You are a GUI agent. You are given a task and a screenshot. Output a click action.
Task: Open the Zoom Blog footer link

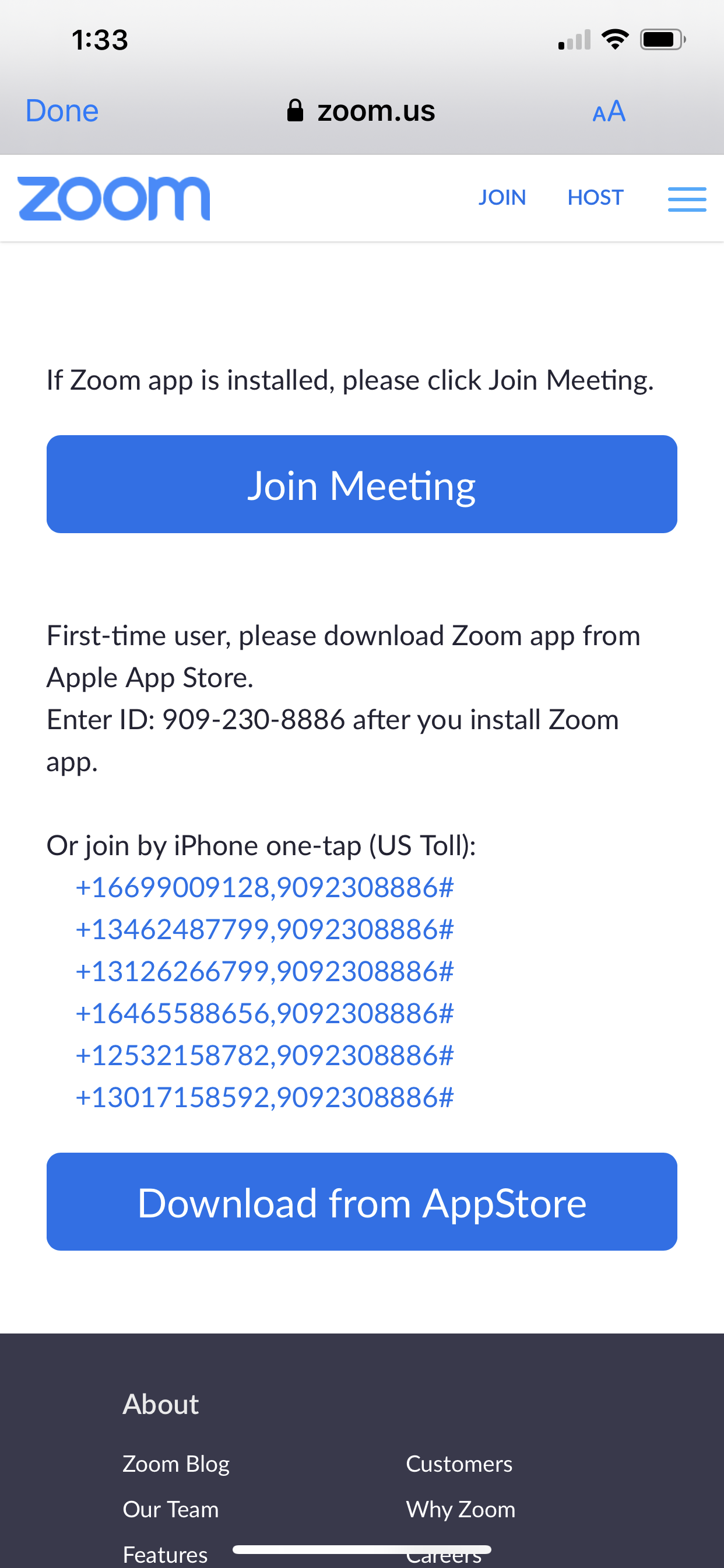[x=177, y=1464]
